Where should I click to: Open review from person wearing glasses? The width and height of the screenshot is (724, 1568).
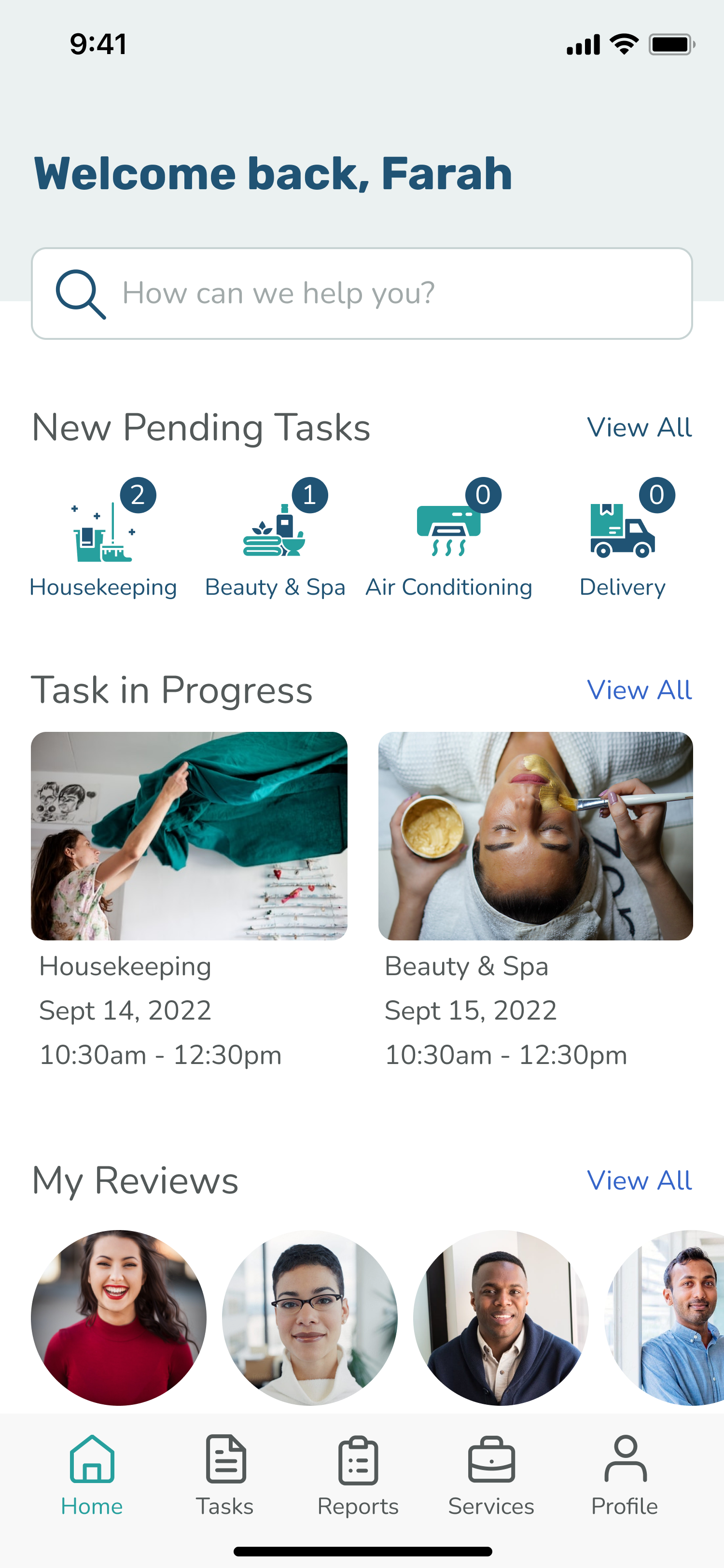(310, 1318)
